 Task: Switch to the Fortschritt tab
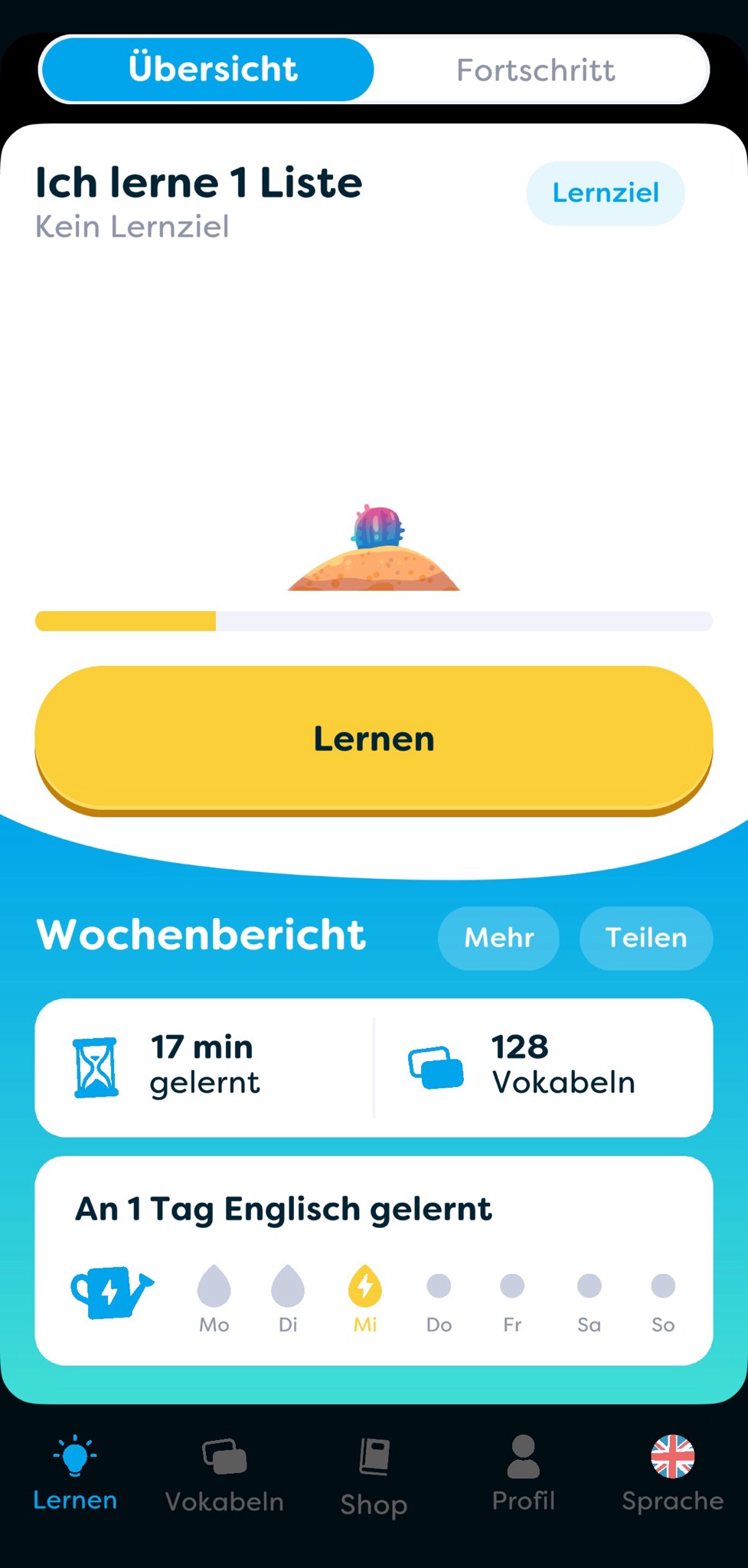click(x=535, y=70)
